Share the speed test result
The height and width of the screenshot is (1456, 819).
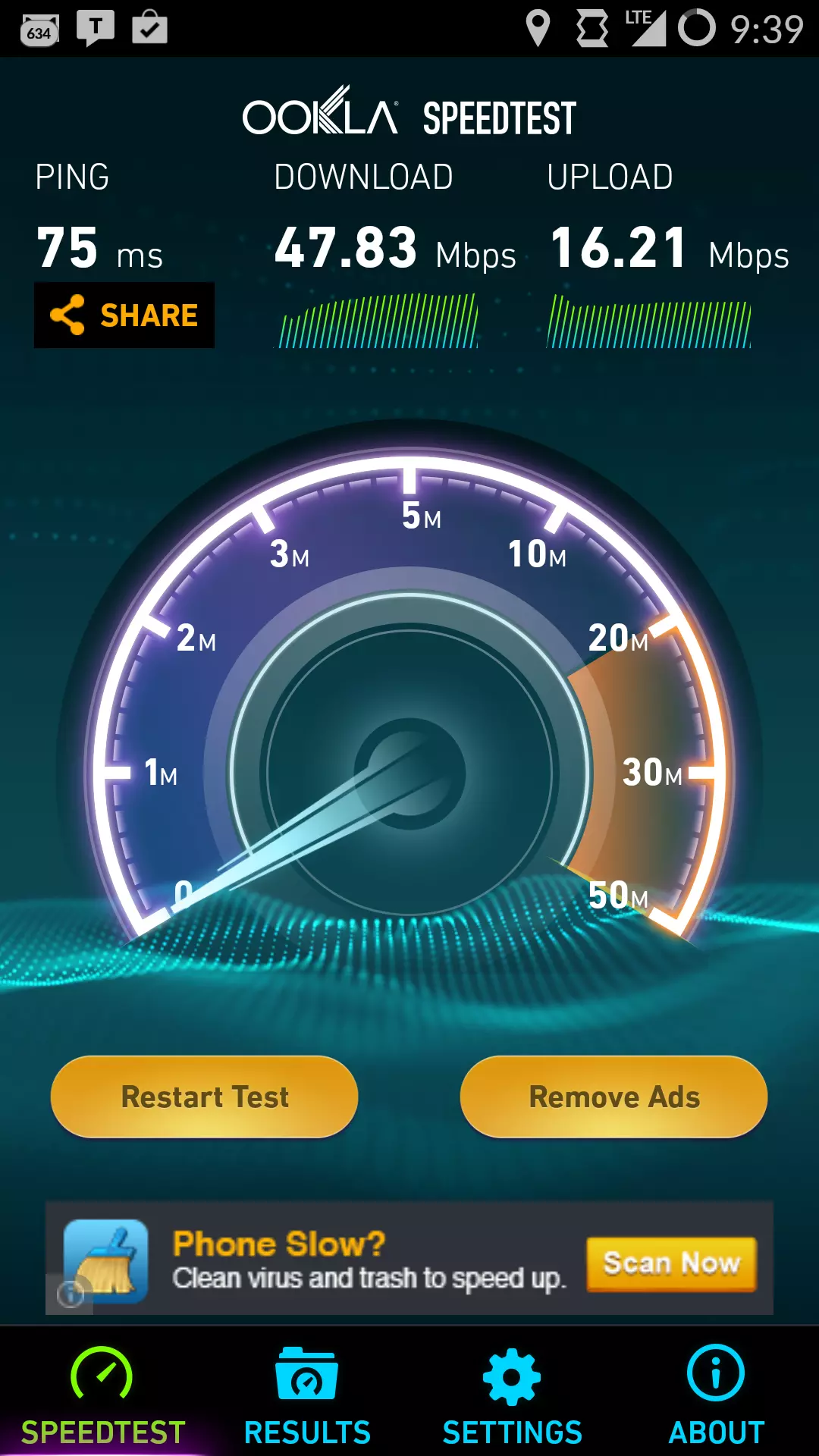pyautogui.click(x=124, y=315)
